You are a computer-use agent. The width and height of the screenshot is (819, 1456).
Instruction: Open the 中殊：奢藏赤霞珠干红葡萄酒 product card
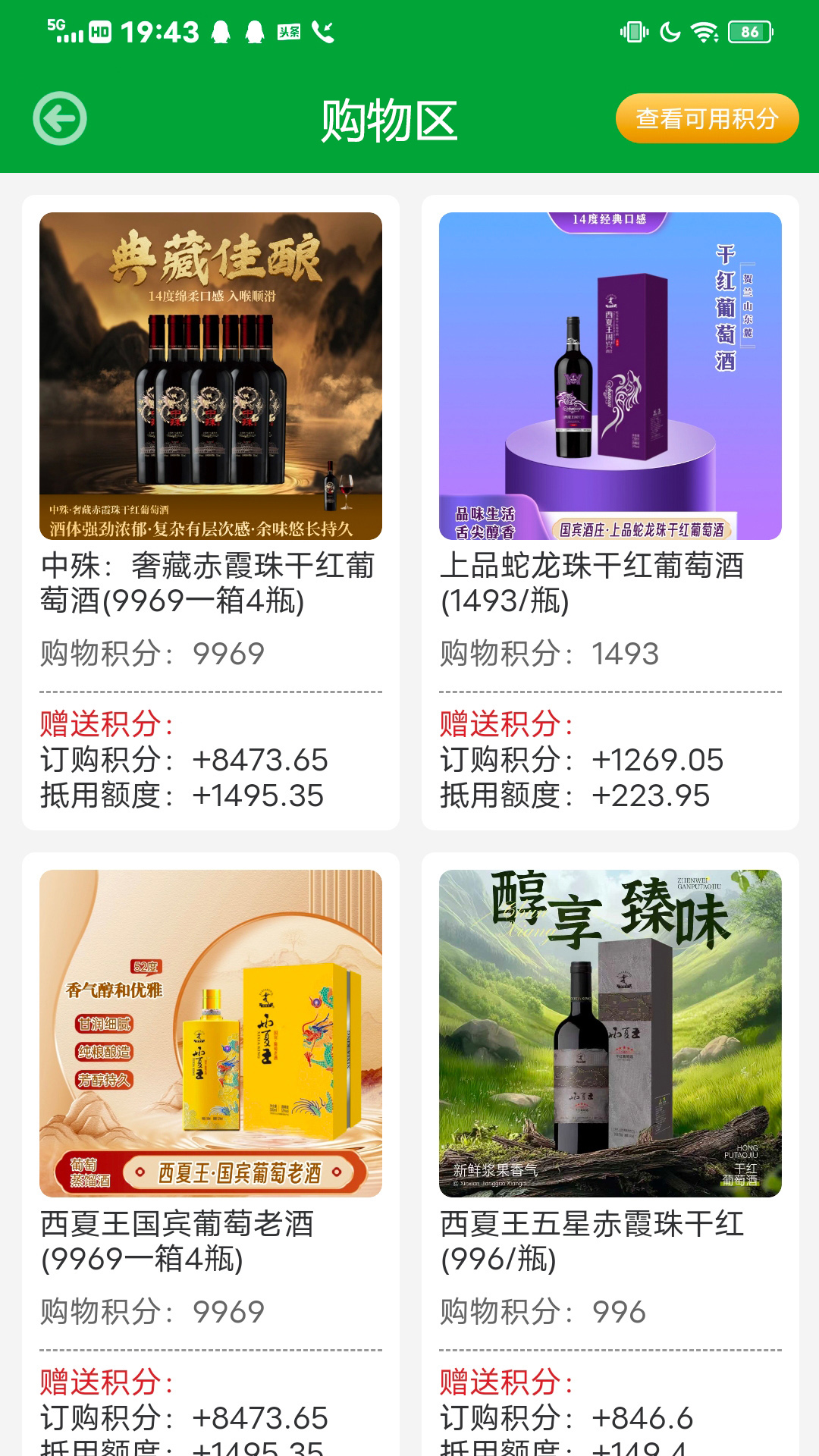tap(211, 512)
